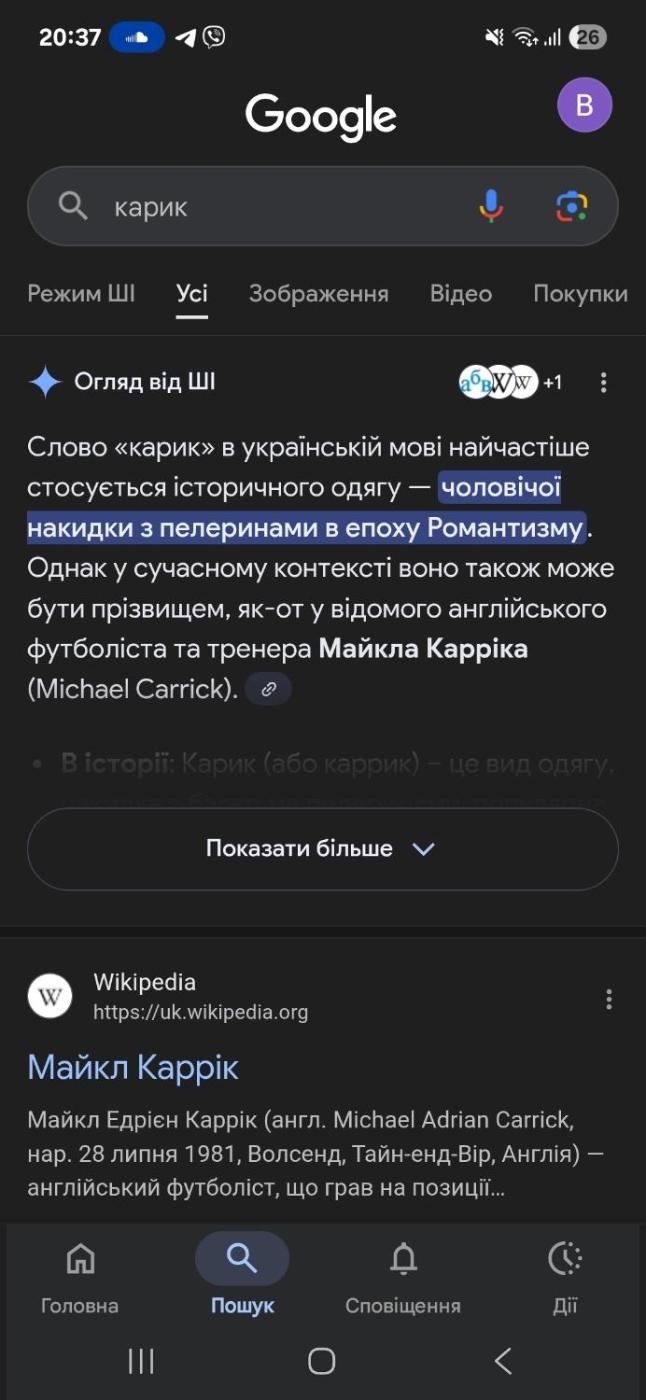Open the AI overview sources icons
The width and height of the screenshot is (646, 1400).
coord(509,382)
